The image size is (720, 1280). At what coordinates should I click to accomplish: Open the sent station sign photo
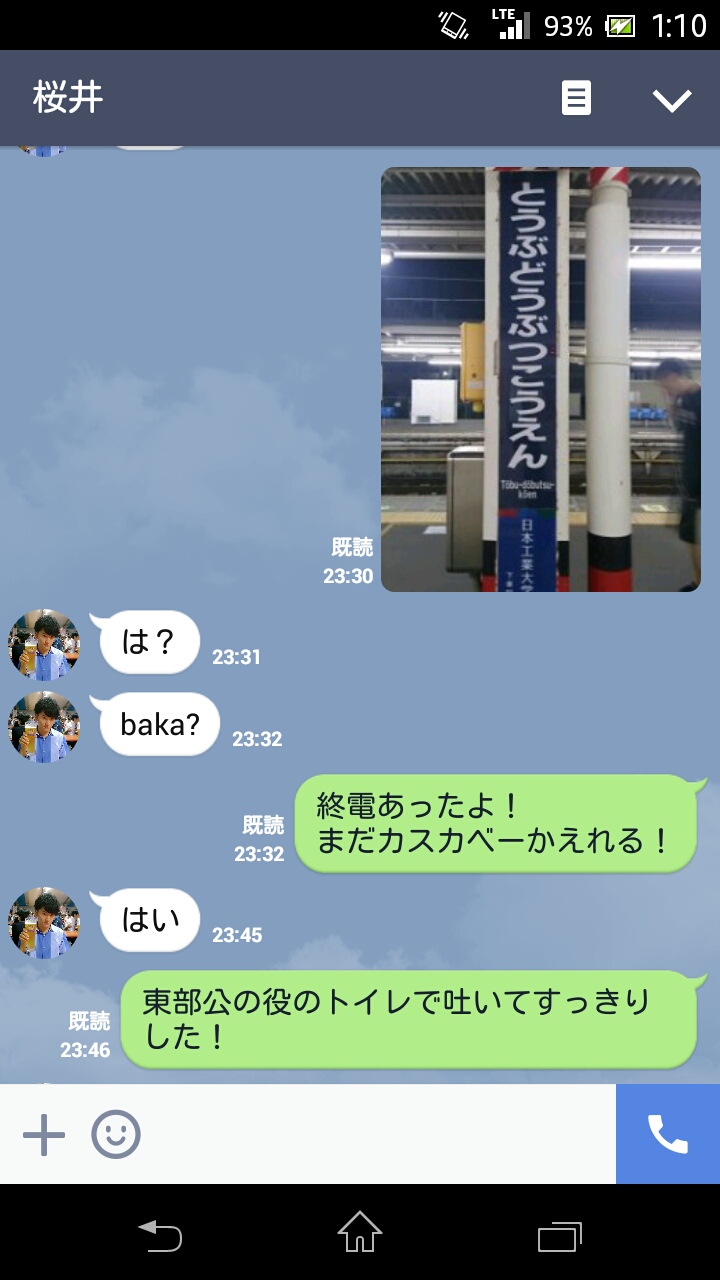(540, 379)
